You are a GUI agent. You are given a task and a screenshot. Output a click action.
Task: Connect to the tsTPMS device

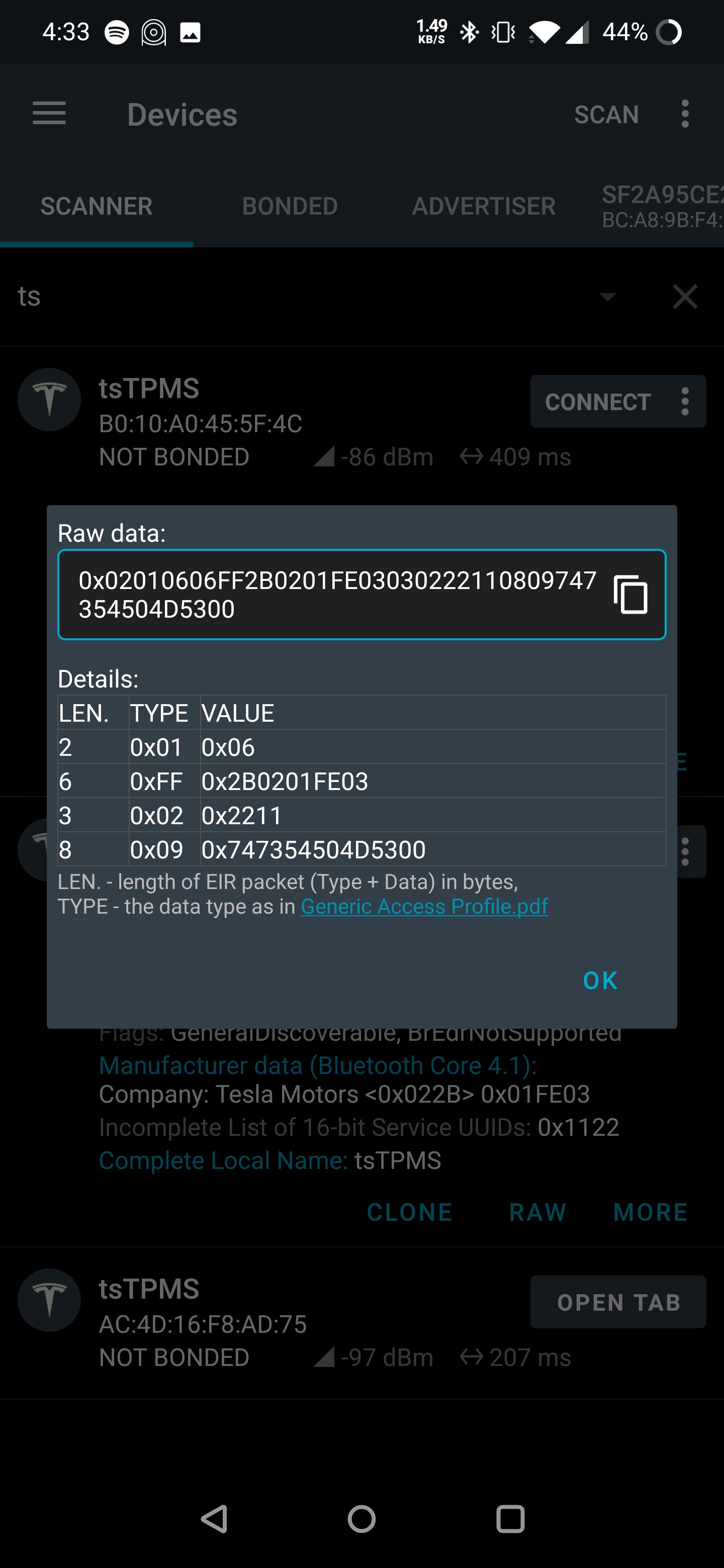pos(597,401)
